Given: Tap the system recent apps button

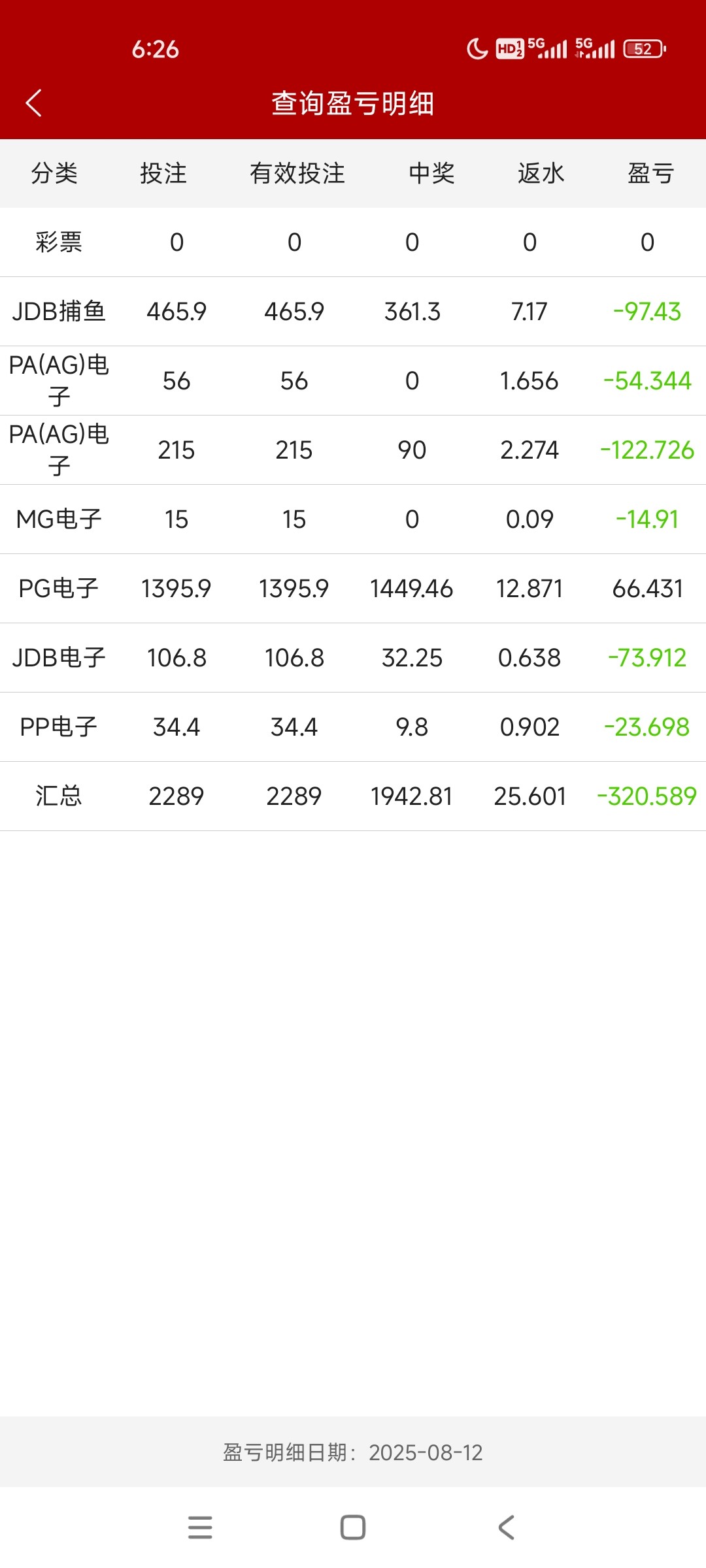Looking at the screenshot, I should coord(200,1527).
